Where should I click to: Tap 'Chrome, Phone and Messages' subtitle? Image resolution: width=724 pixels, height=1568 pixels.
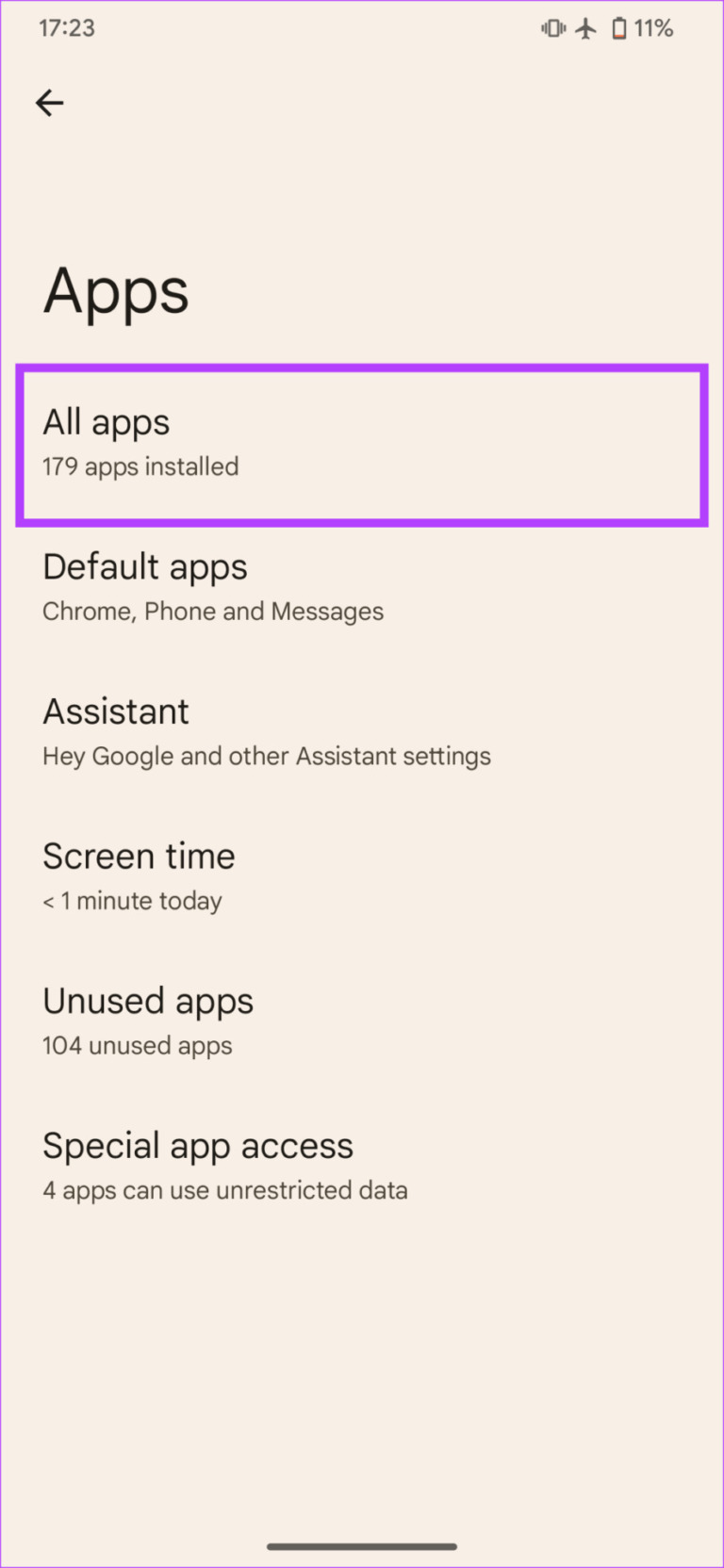point(212,611)
